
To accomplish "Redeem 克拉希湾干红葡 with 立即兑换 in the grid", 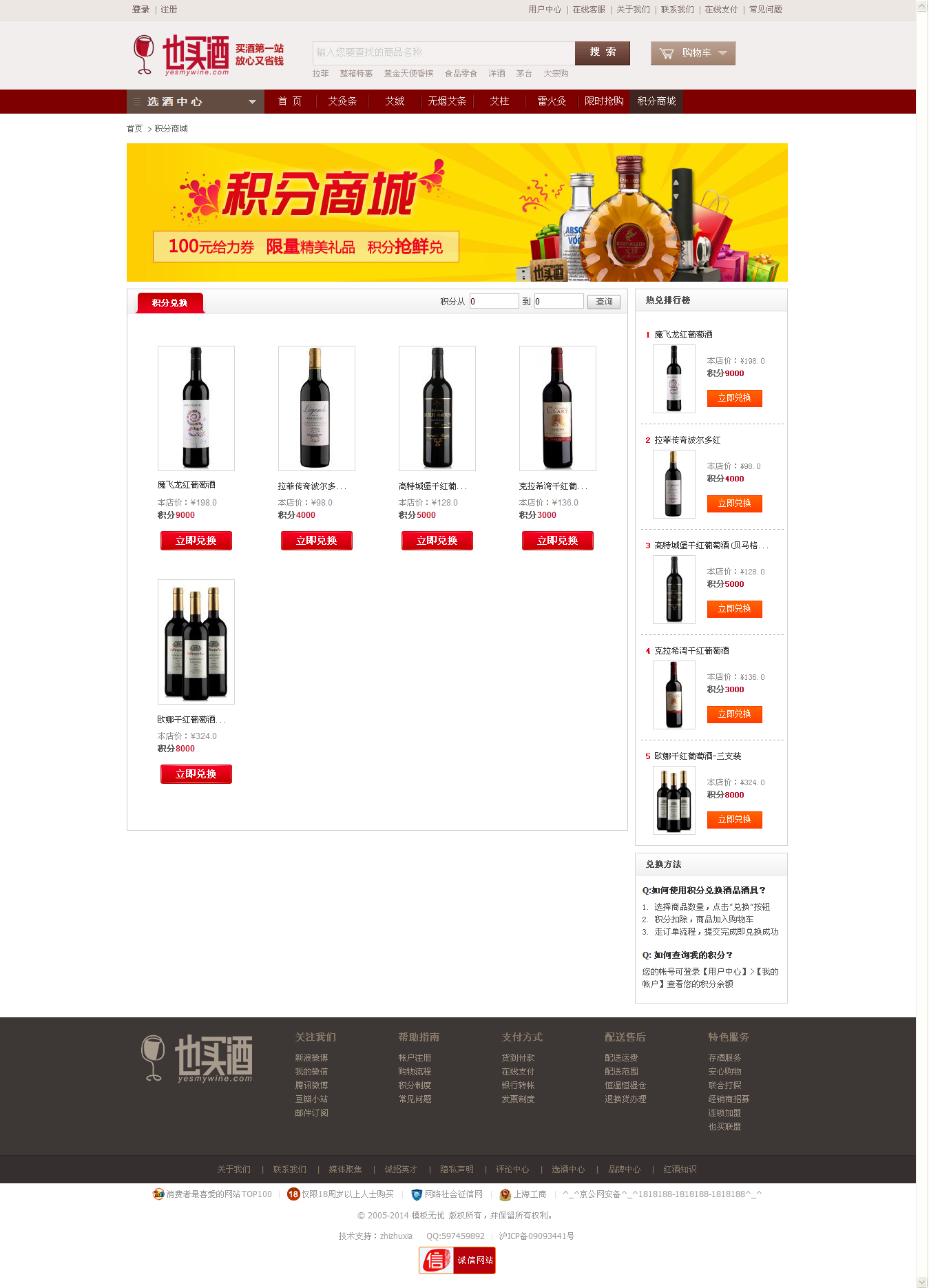I will pyautogui.click(x=558, y=541).
